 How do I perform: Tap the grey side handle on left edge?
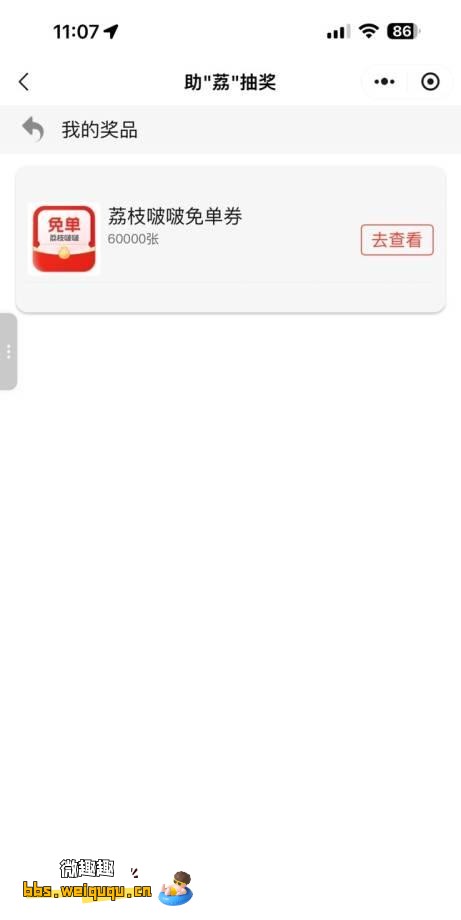tap(8, 351)
